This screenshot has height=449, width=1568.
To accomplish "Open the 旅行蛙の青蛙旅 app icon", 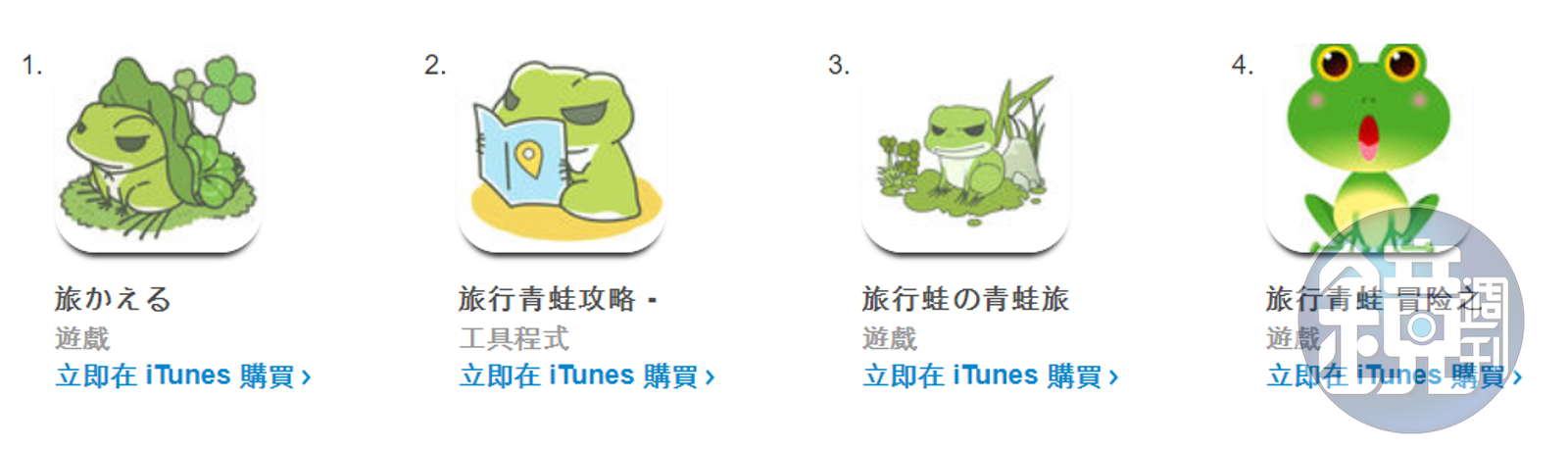I will (965, 147).
